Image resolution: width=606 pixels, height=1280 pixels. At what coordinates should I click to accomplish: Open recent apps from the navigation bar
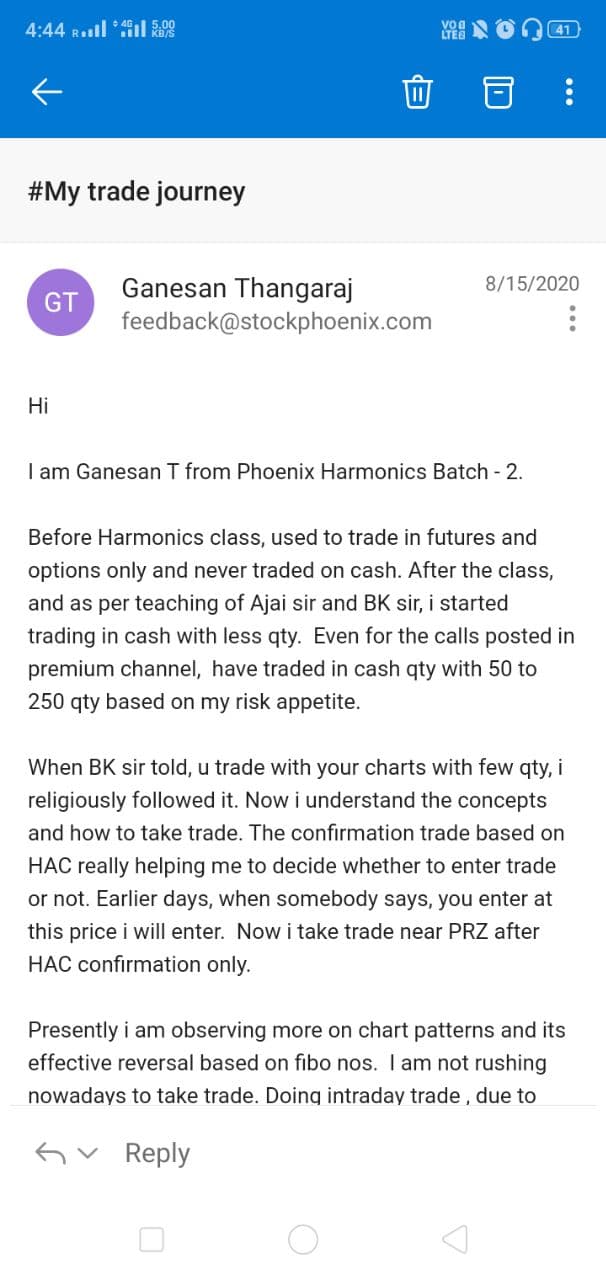click(x=152, y=1240)
